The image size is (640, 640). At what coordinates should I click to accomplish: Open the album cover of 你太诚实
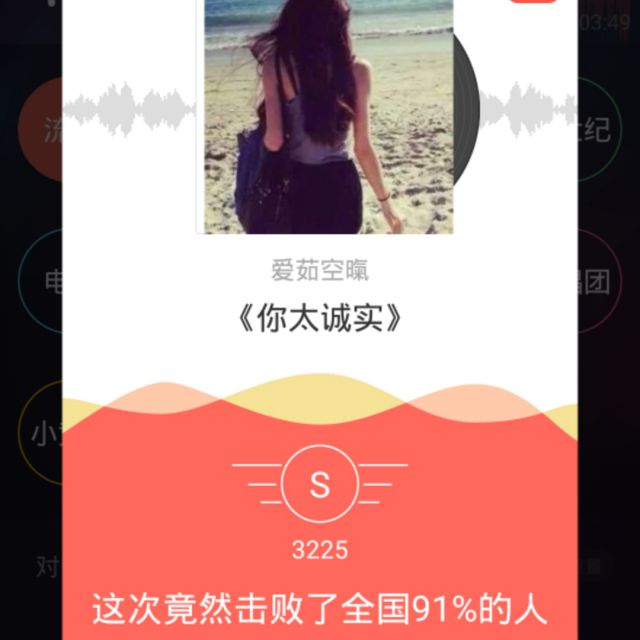coord(324,116)
